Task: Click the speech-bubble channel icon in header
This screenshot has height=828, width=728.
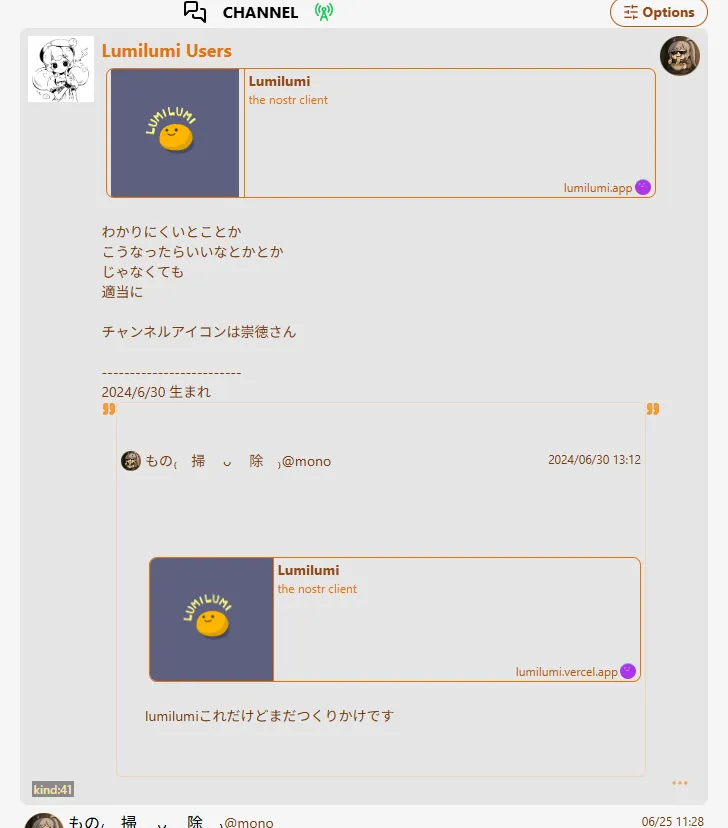Action: [x=196, y=13]
